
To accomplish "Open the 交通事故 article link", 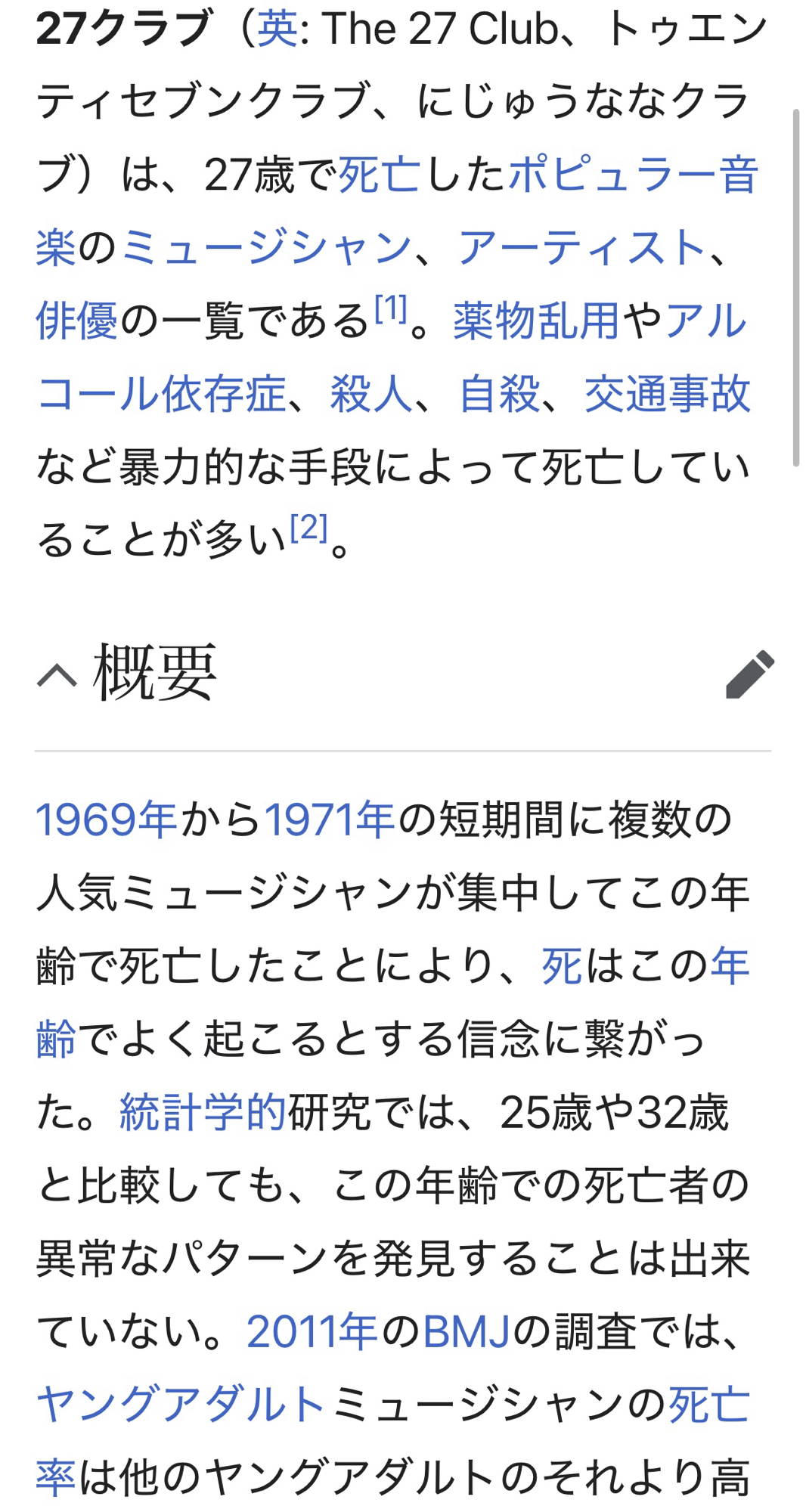I will (x=667, y=394).
